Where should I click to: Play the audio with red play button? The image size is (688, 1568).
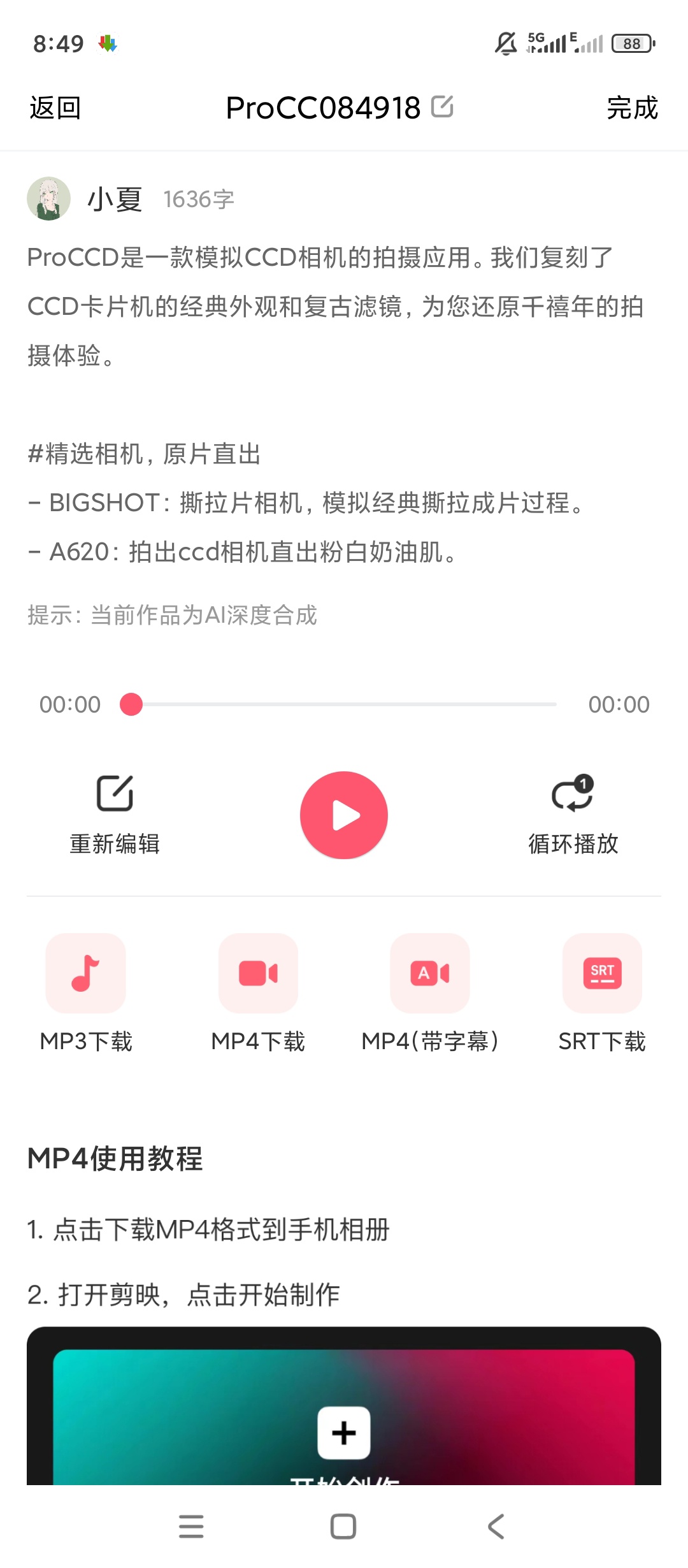(x=344, y=815)
